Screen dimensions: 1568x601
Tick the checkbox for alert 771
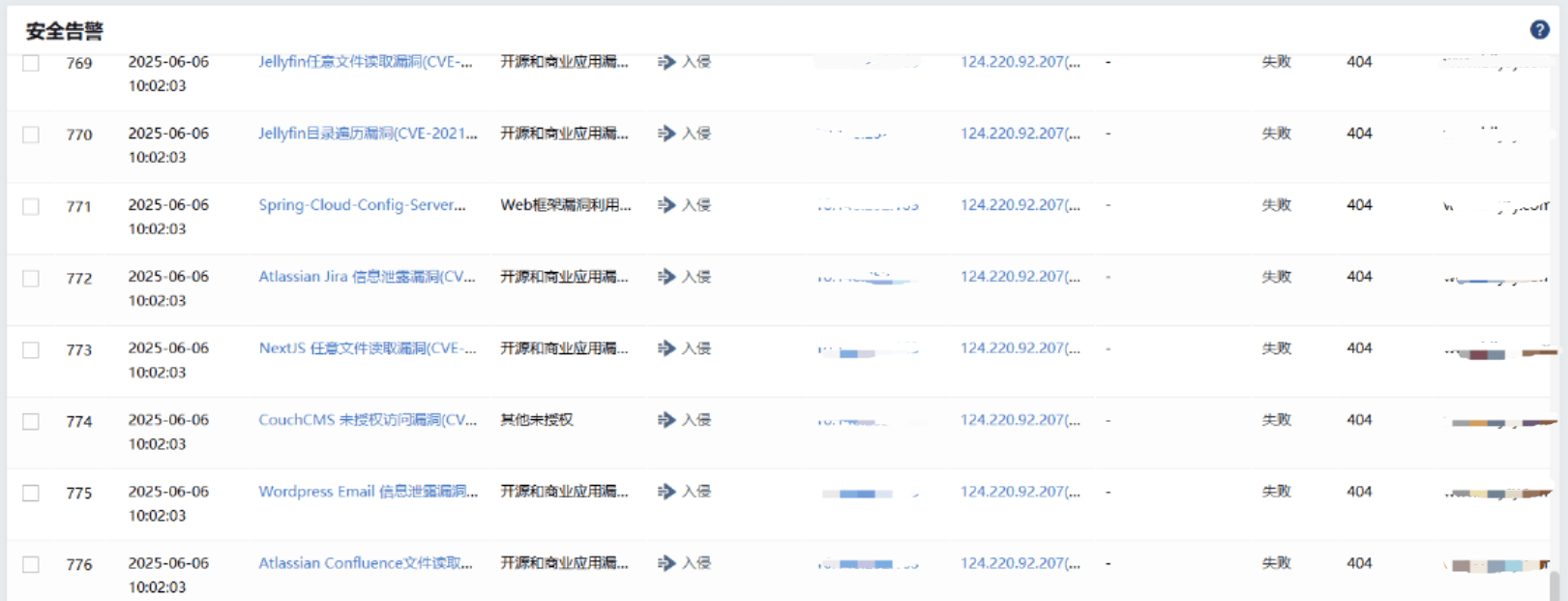[31, 207]
